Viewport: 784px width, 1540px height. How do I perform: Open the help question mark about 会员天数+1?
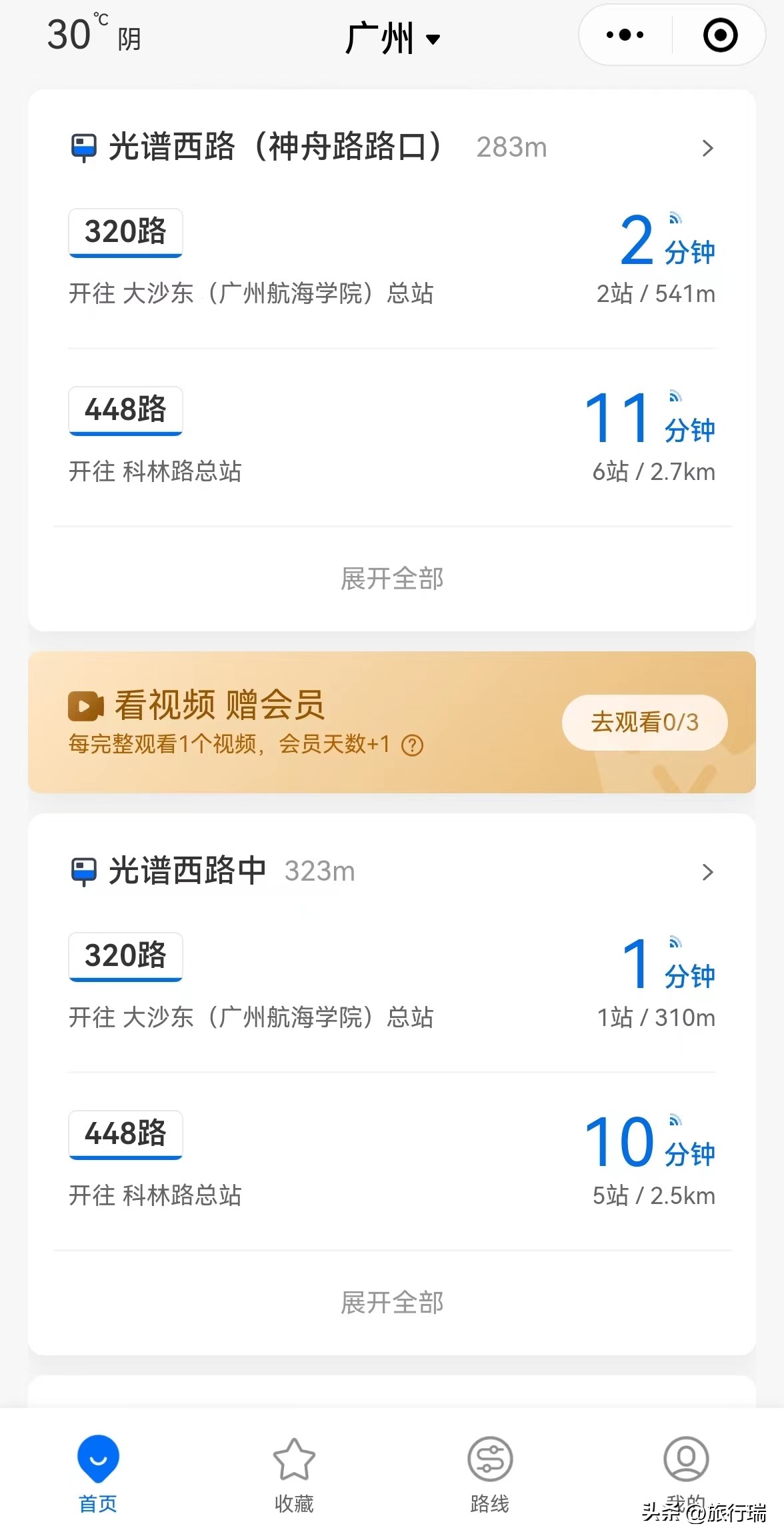[413, 747]
